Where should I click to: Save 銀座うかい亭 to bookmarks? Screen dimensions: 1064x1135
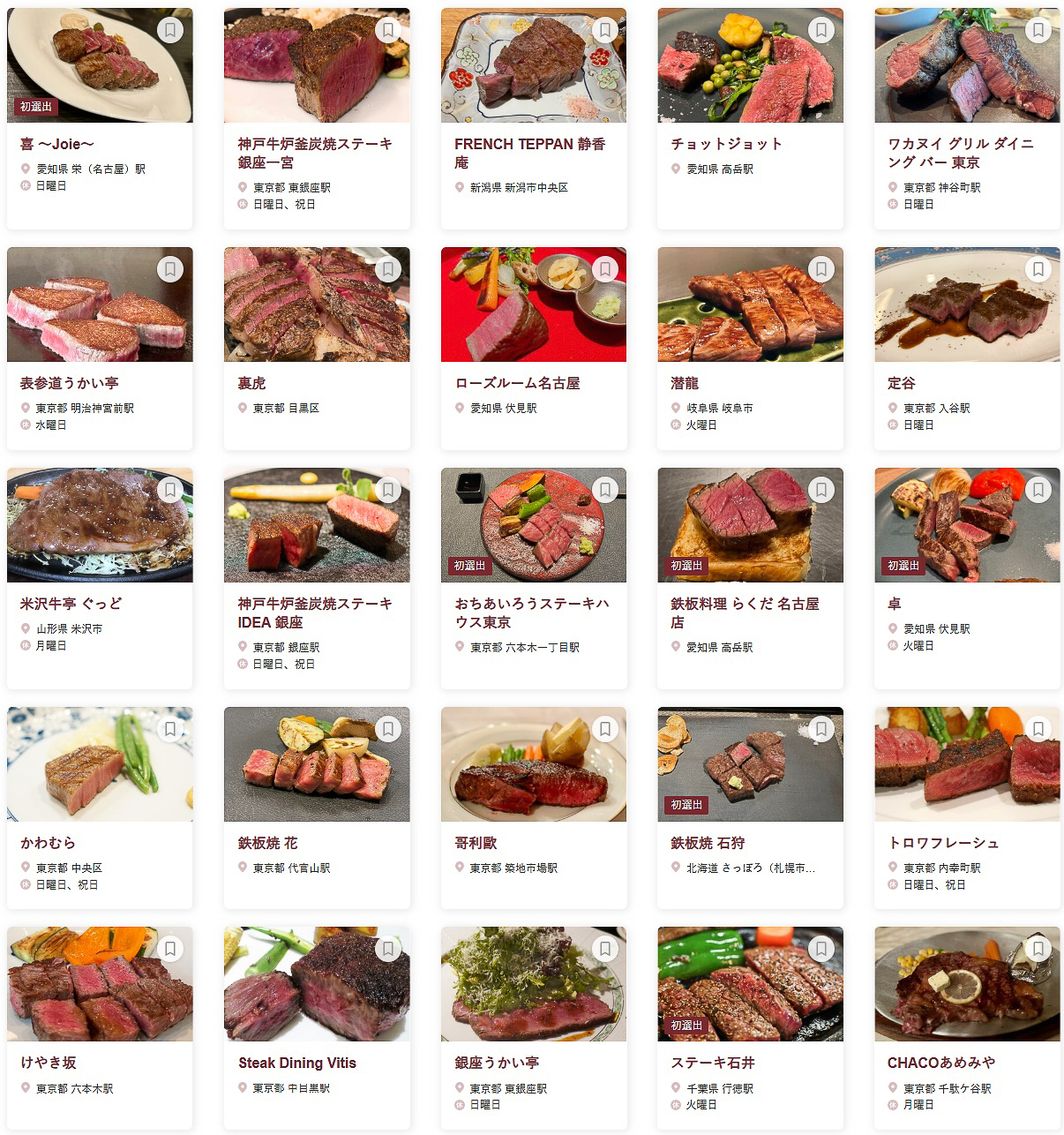click(604, 949)
